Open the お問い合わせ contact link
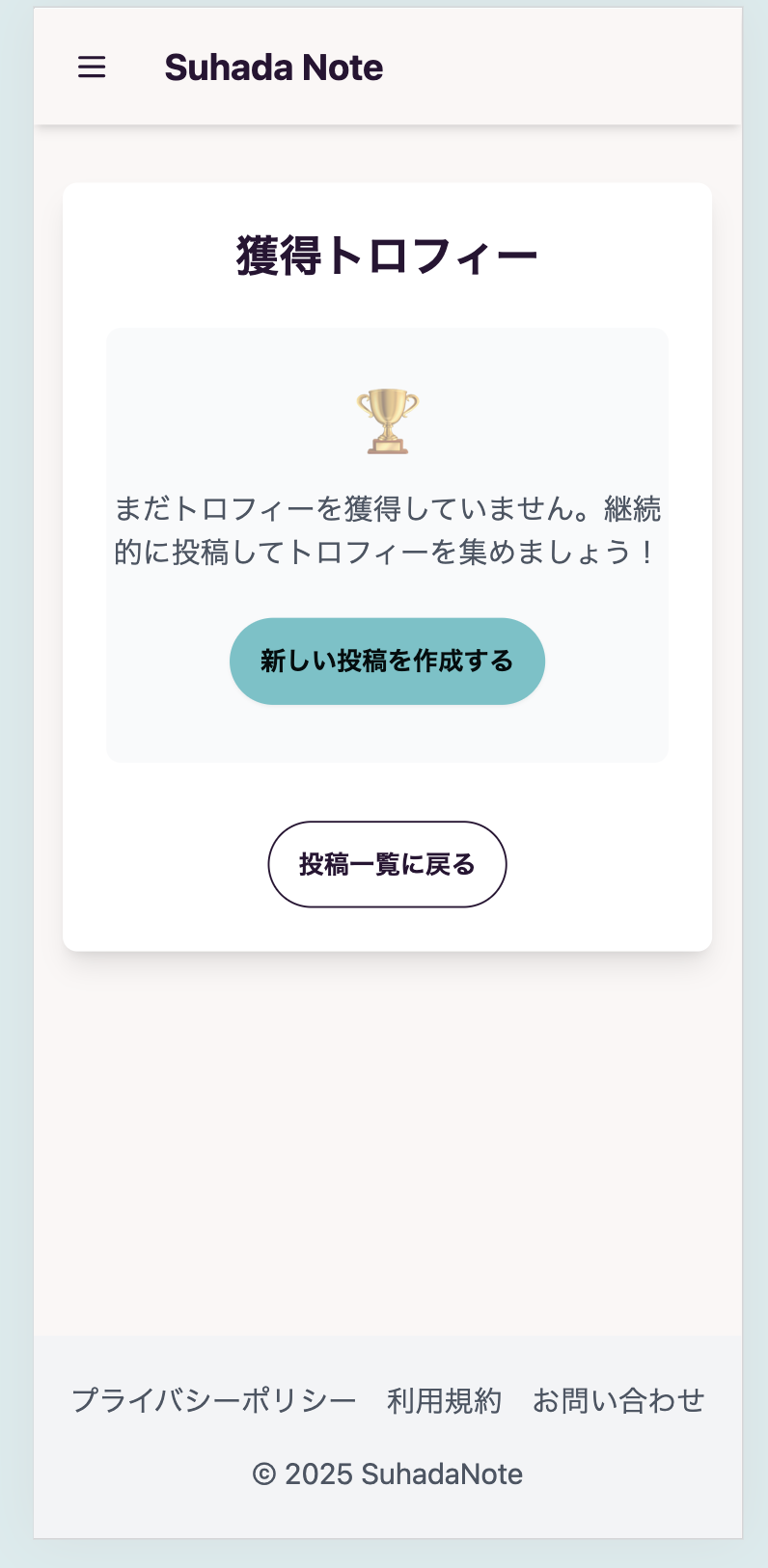 point(618,1400)
